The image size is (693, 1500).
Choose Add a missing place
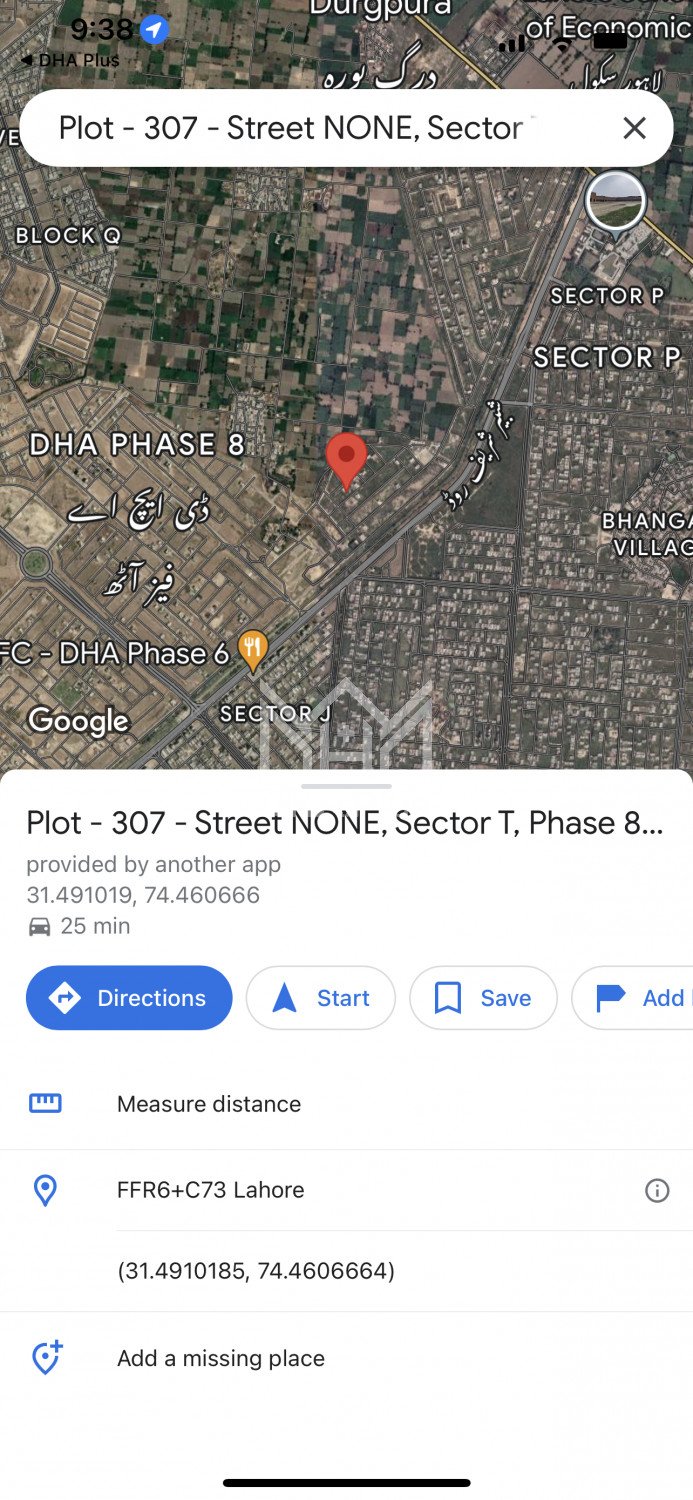pos(221,1358)
